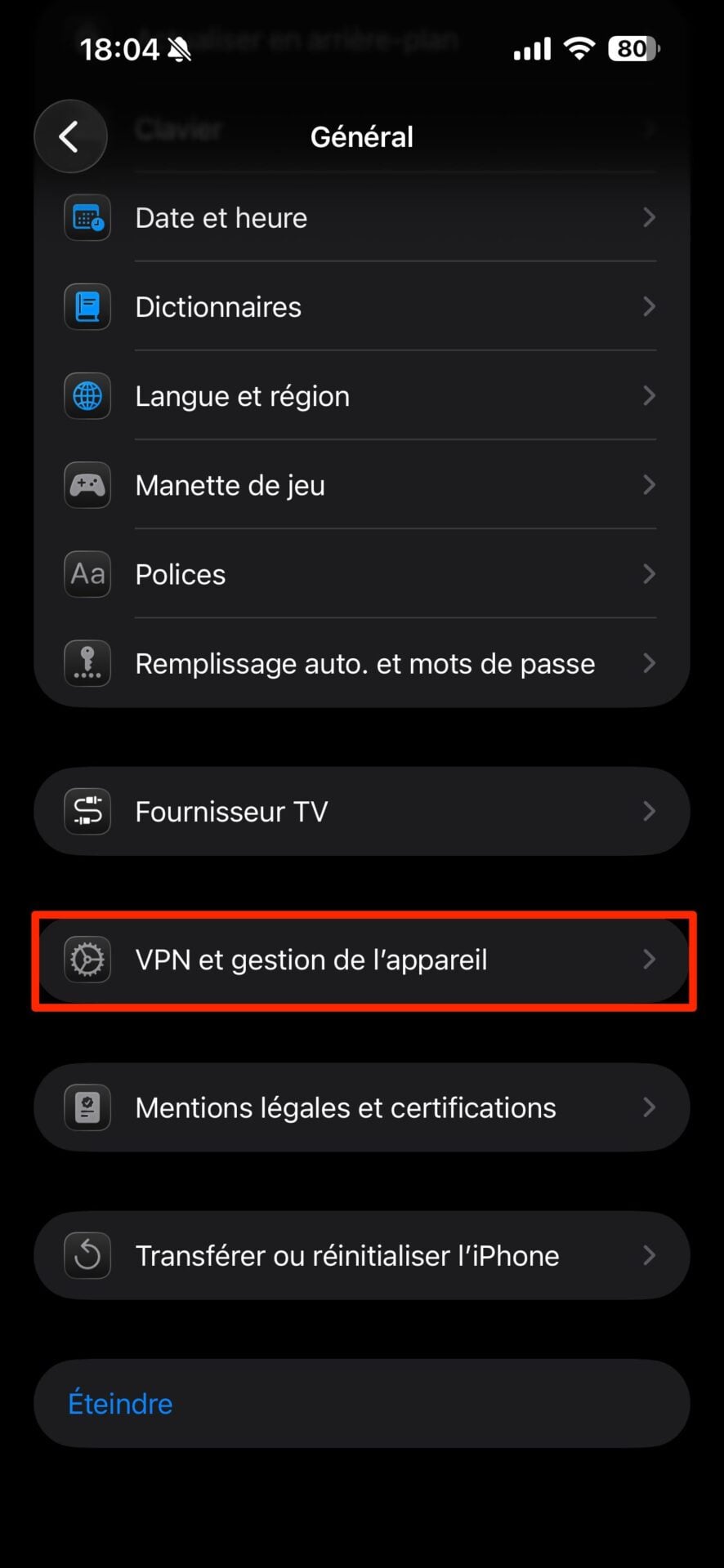Image resolution: width=724 pixels, height=1568 pixels.
Task: Expand the Dictionnaires row chevron
Action: pos(649,306)
